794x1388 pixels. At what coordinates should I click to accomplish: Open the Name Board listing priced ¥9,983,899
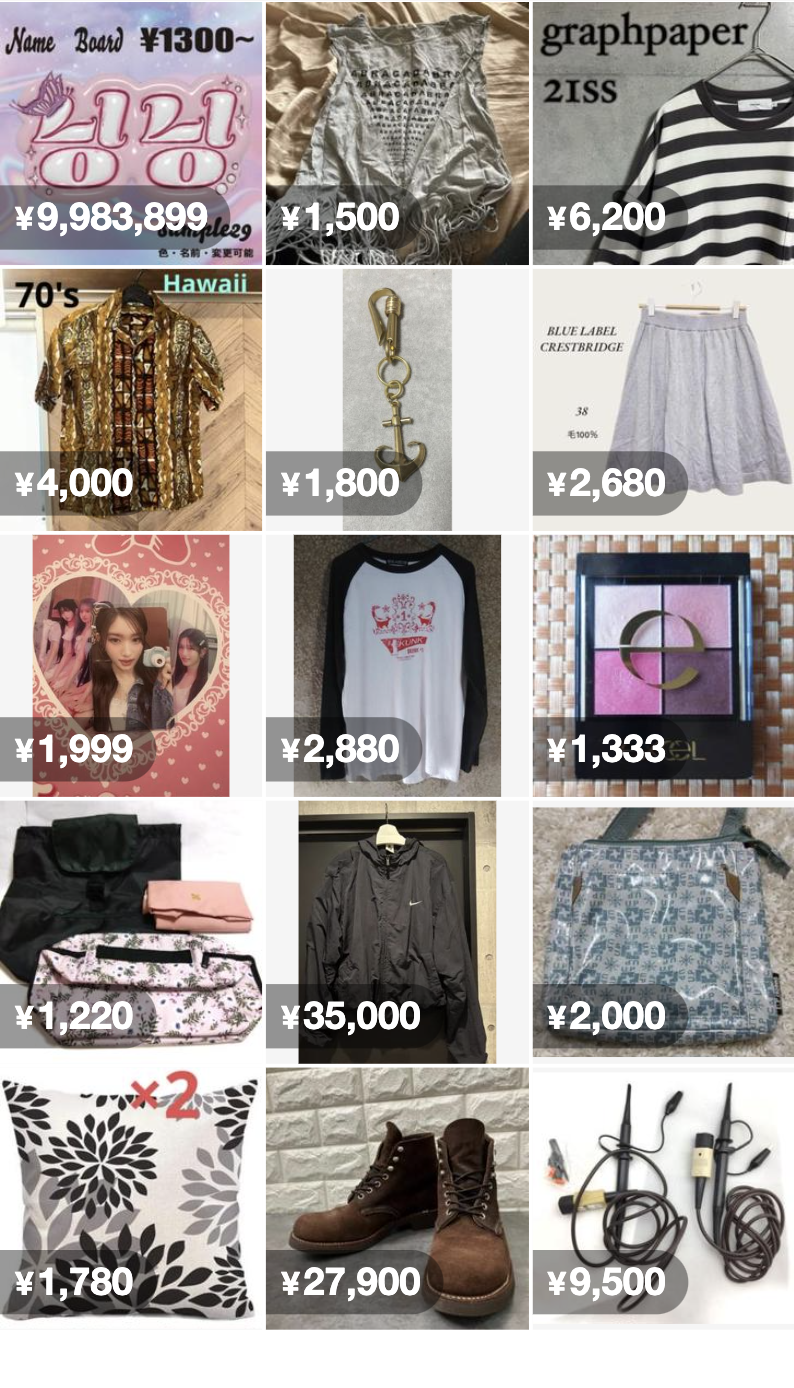click(x=131, y=133)
